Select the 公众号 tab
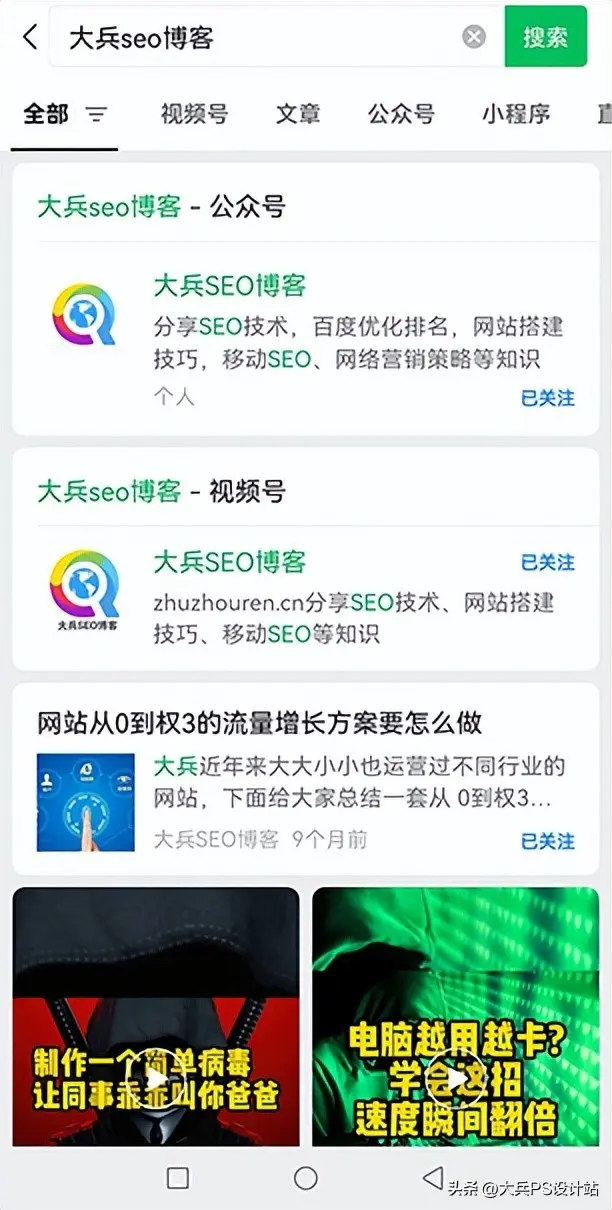Screen dimensions: 612x1210 pyautogui.click(x=401, y=114)
